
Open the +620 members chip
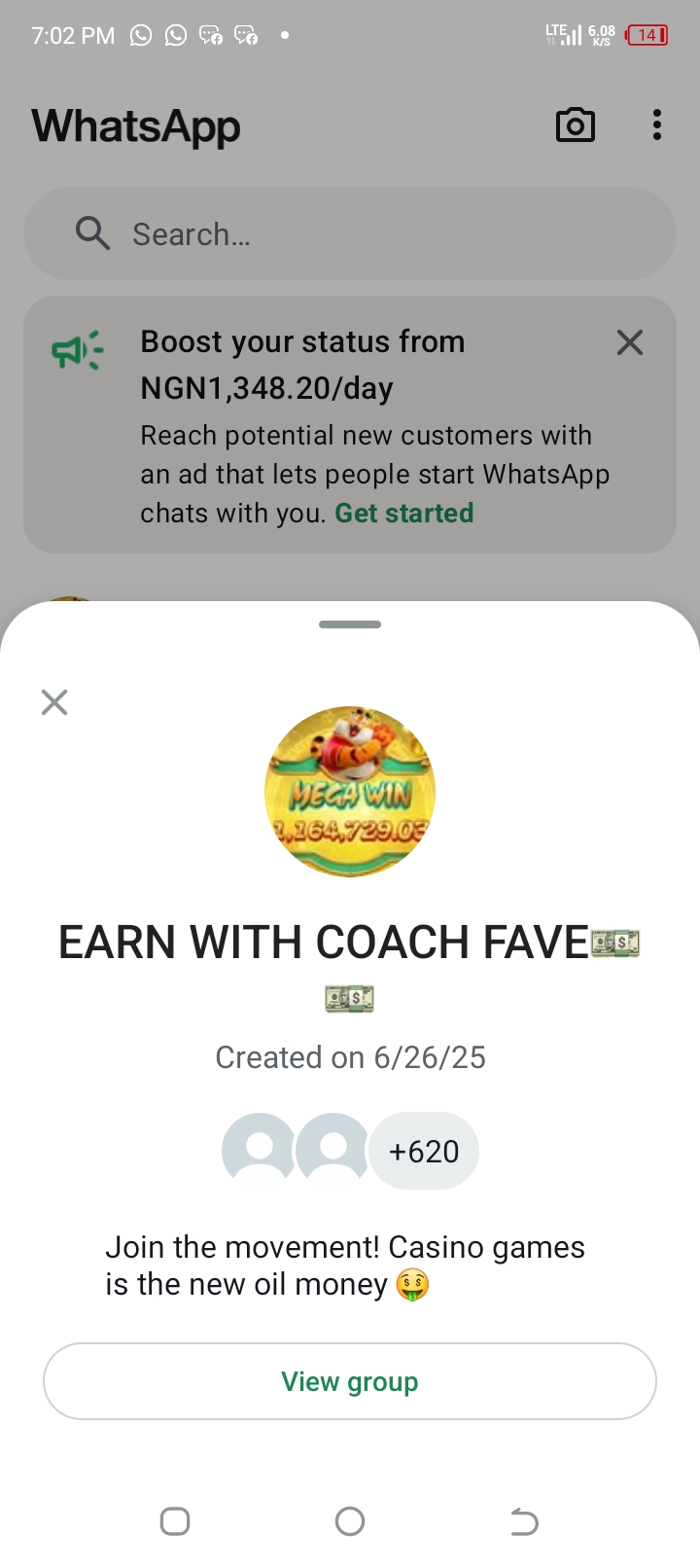(x=424, y=1151)
